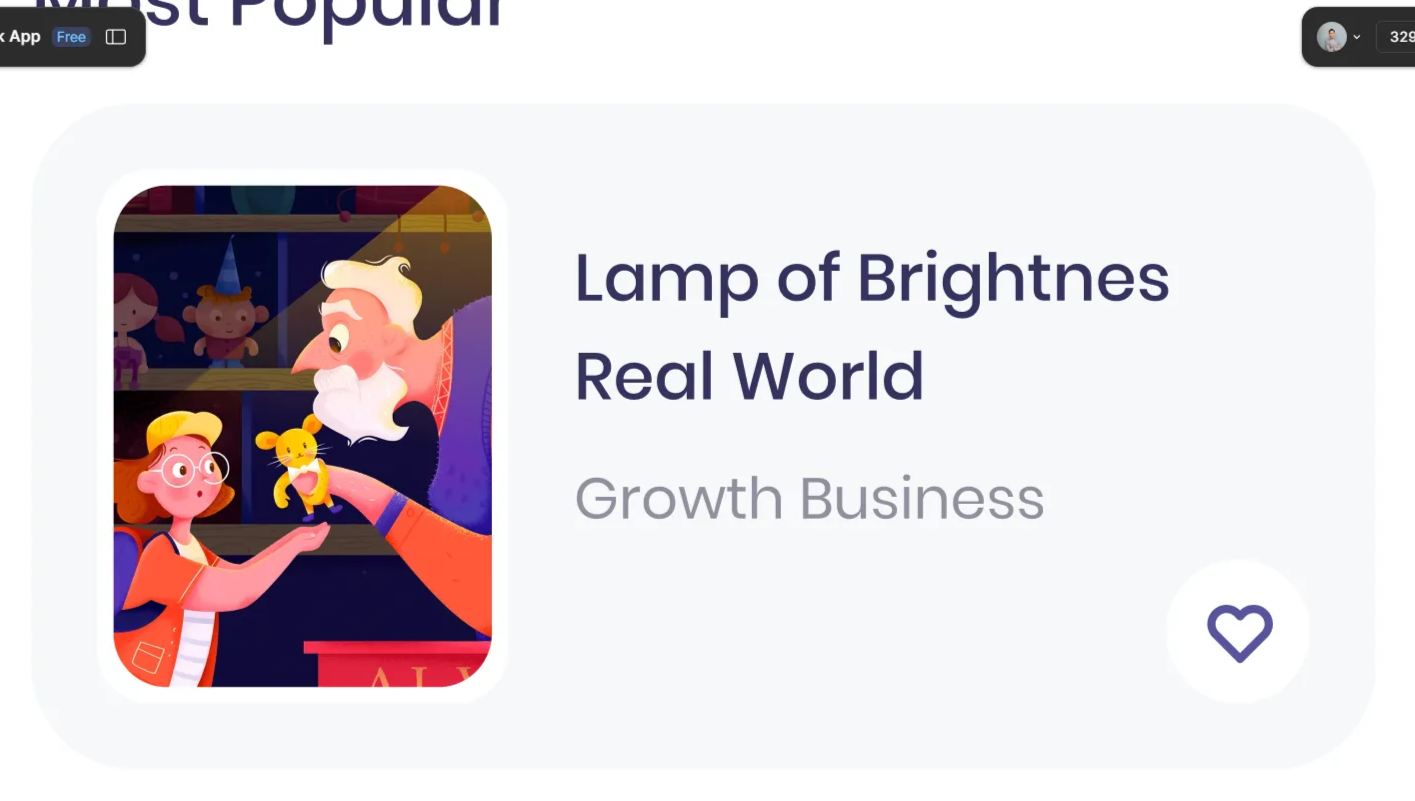1415x801 pixels.
Task: Like the Lamp of Brightnes card
Action: click(1238, 632)
